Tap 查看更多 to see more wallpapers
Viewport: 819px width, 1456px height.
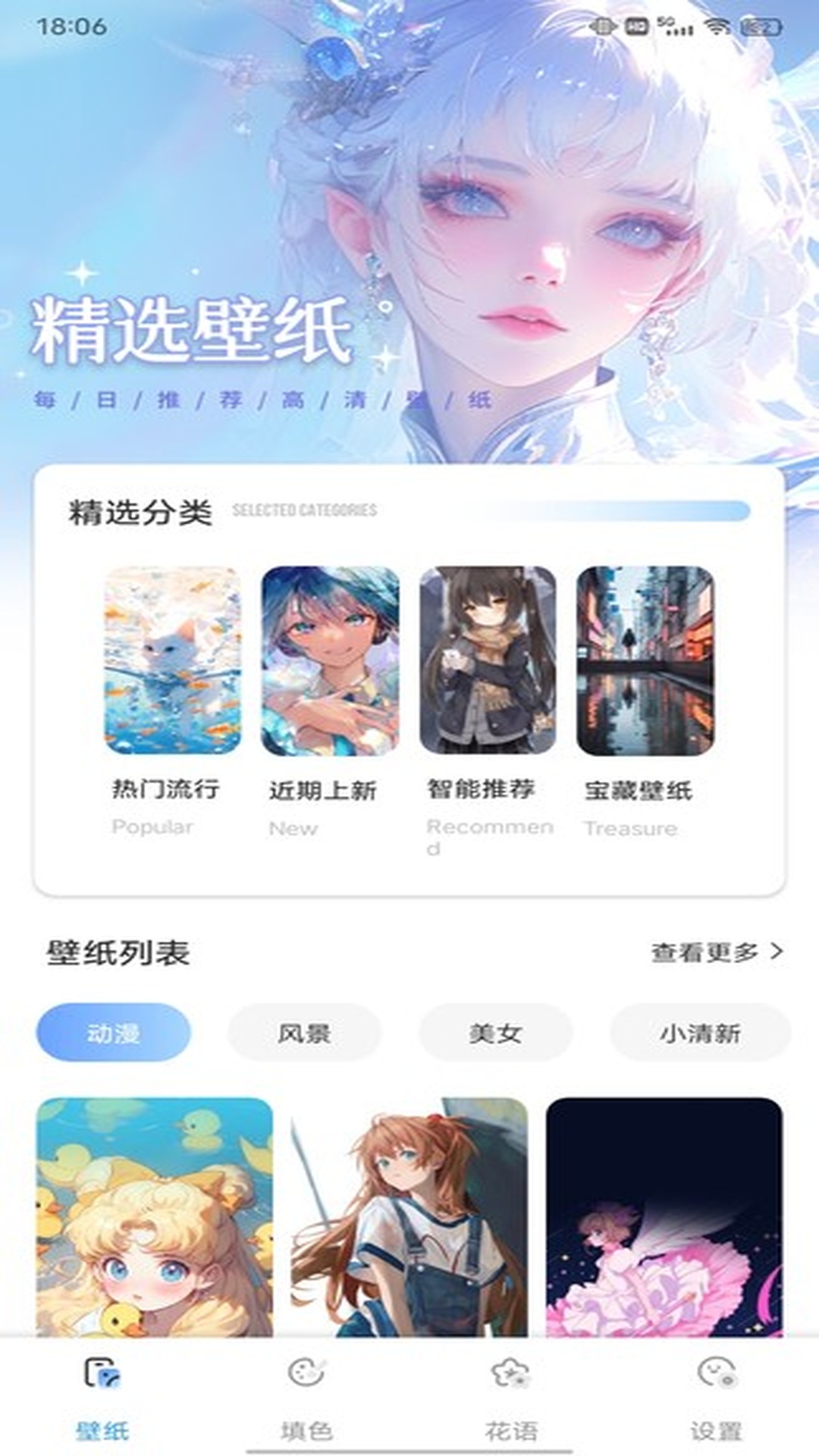(716, 952)
